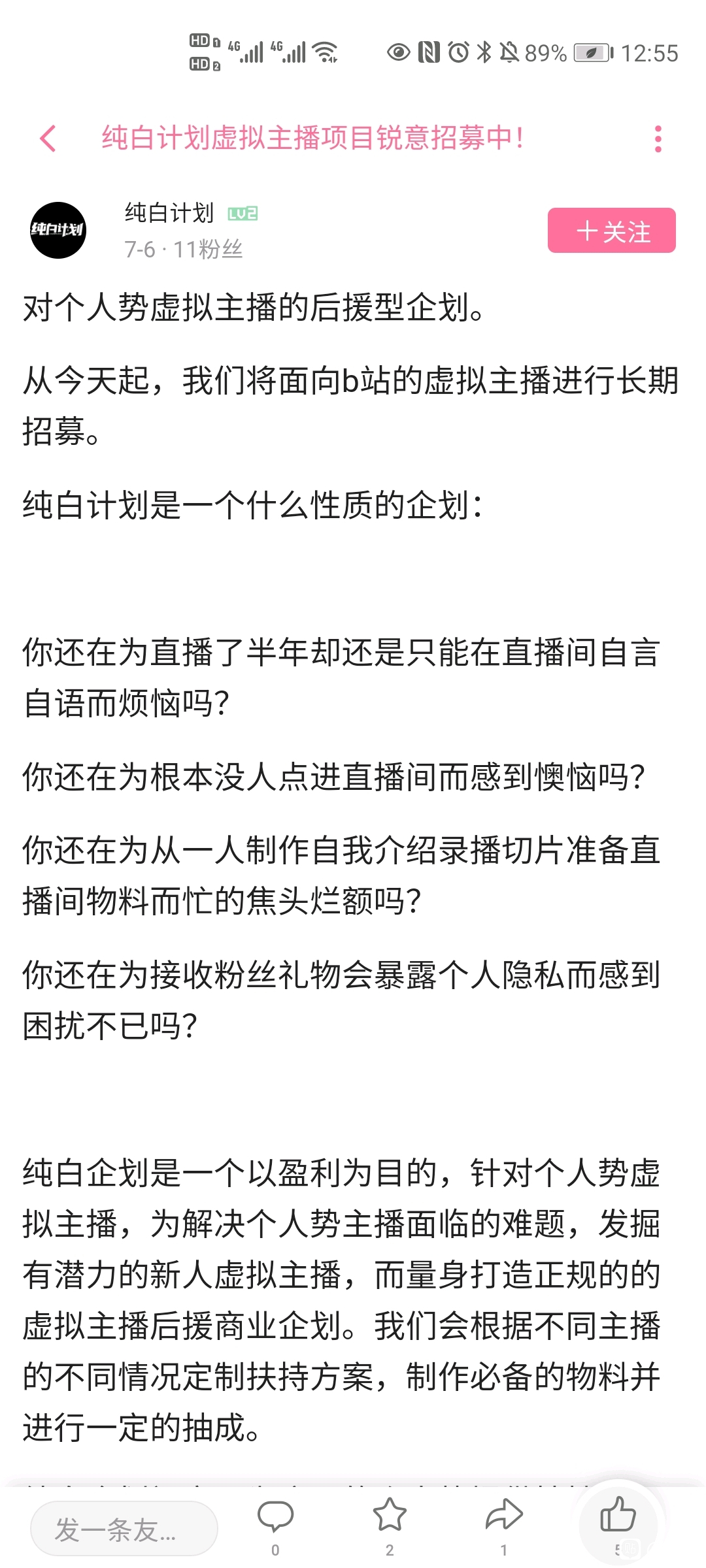Follow 纯白计划 with the 关注 button
Image resolution: width=706 pixels, height=1568 pixels.
tap(611, 231)
